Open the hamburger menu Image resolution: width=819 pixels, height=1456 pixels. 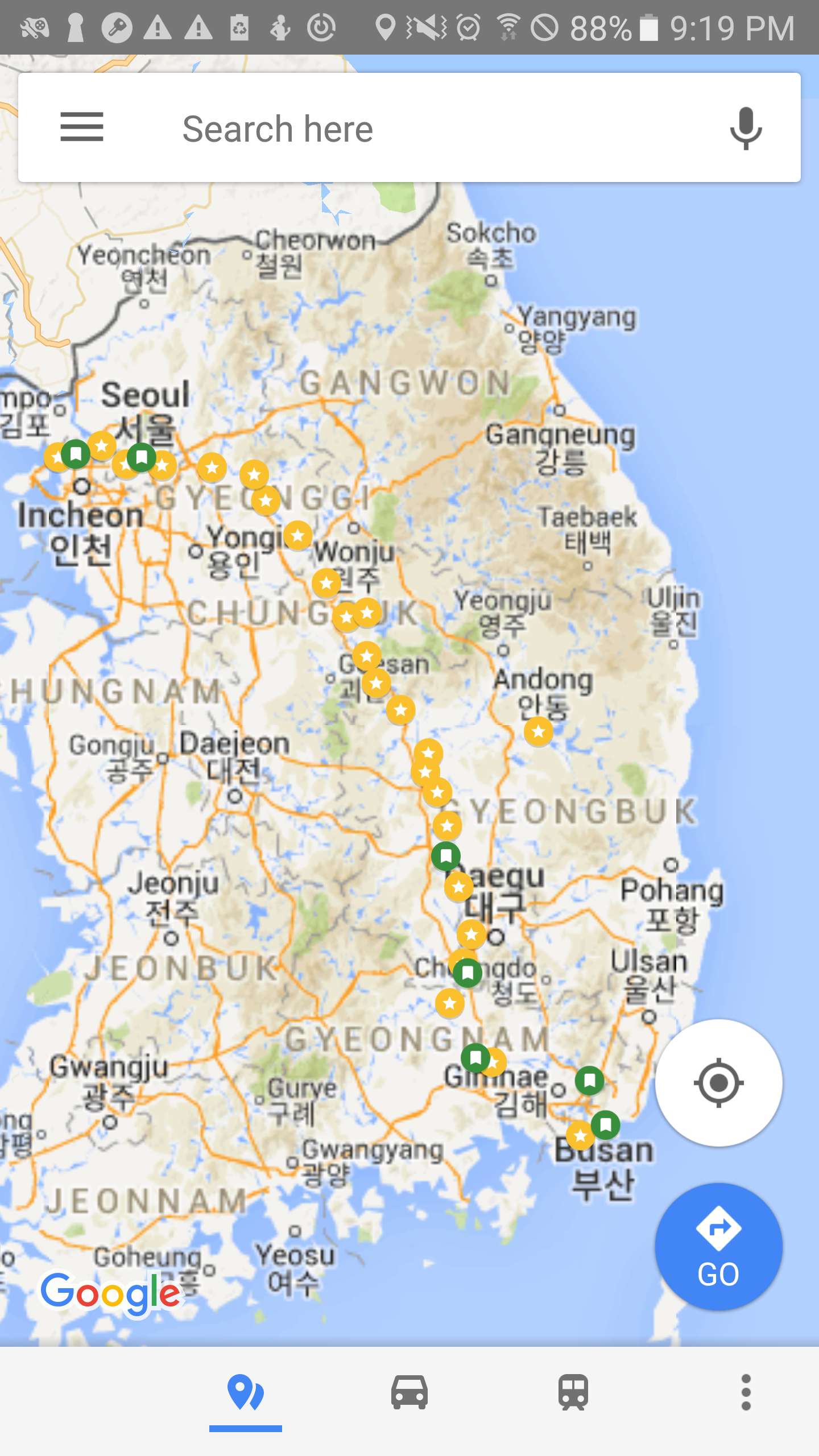coord(82,127)
